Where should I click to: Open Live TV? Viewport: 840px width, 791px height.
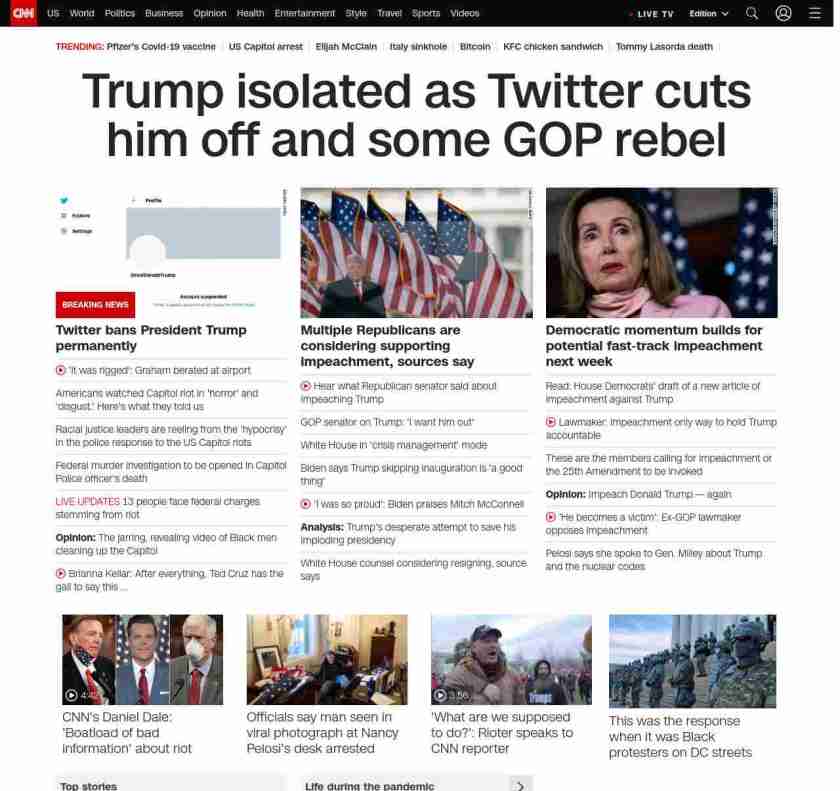(654, 14)
